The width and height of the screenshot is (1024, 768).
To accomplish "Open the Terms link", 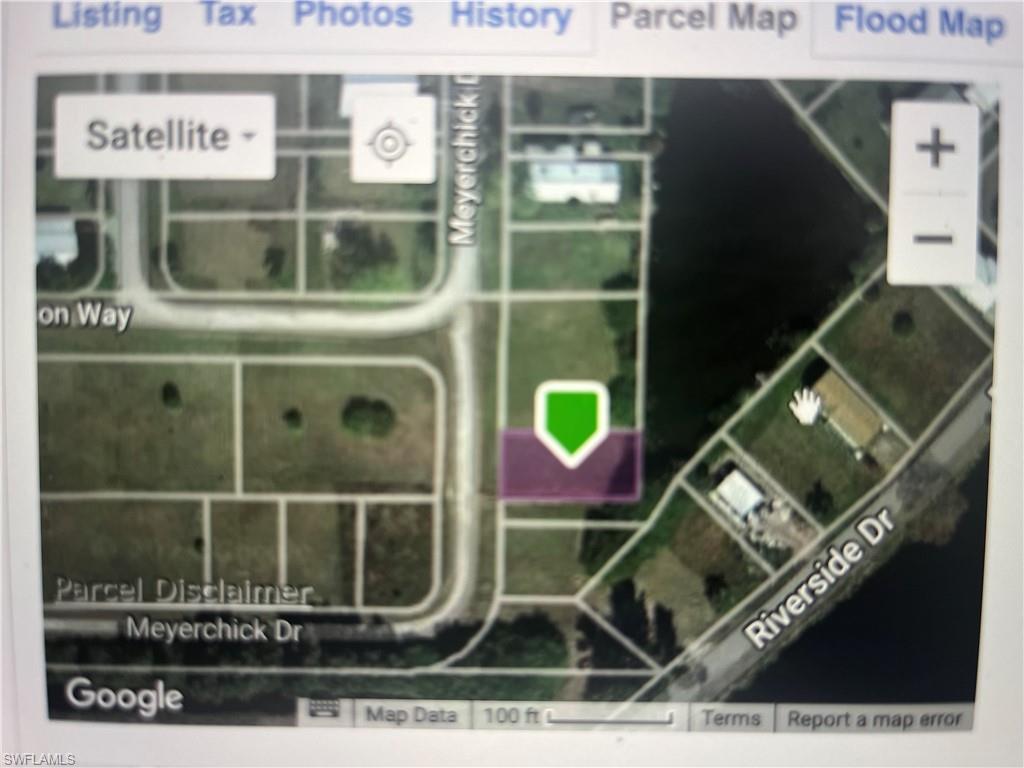I will point(731,717).
